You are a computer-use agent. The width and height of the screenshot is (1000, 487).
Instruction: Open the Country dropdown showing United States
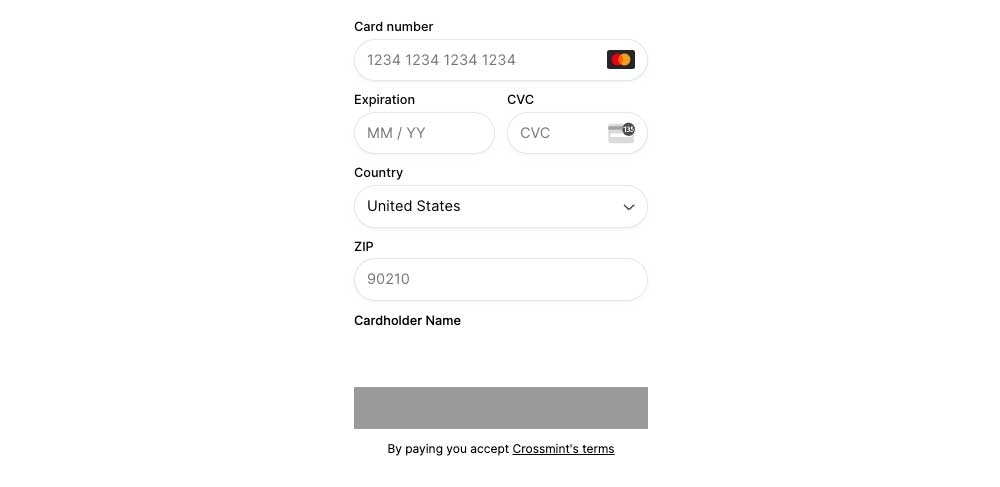coord(500,206)
